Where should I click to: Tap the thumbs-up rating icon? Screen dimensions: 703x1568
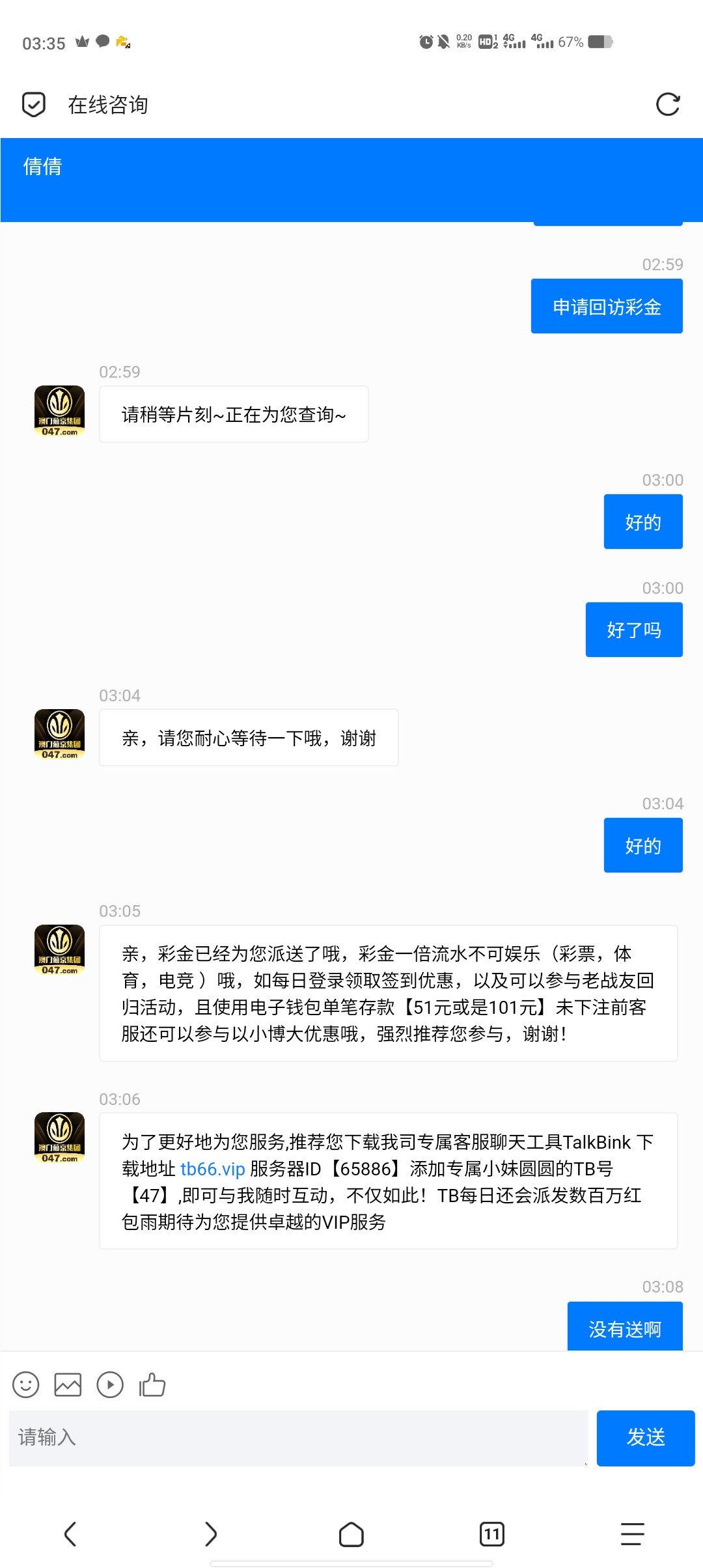tap(152, 1384)
